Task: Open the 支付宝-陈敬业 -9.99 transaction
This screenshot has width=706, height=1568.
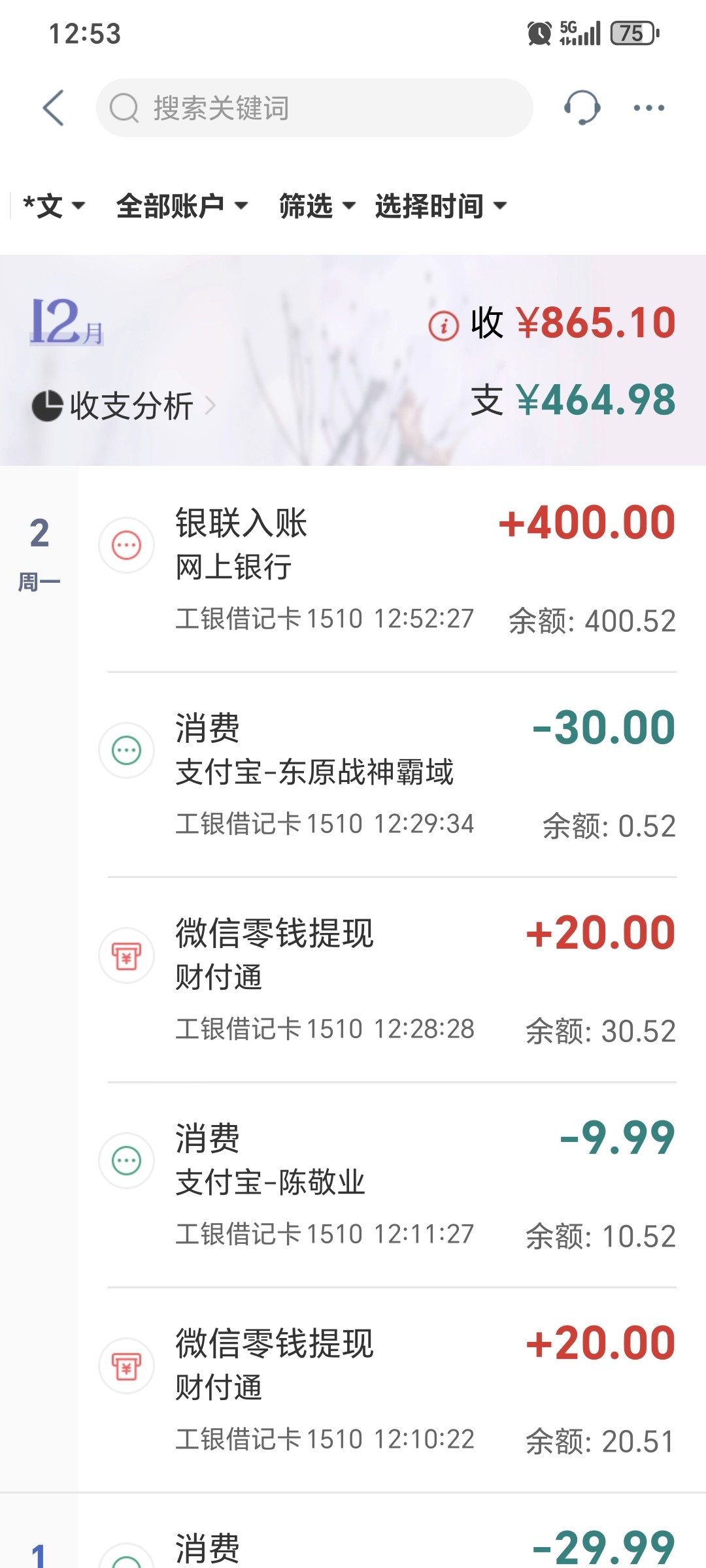Action: [392, 1185]
